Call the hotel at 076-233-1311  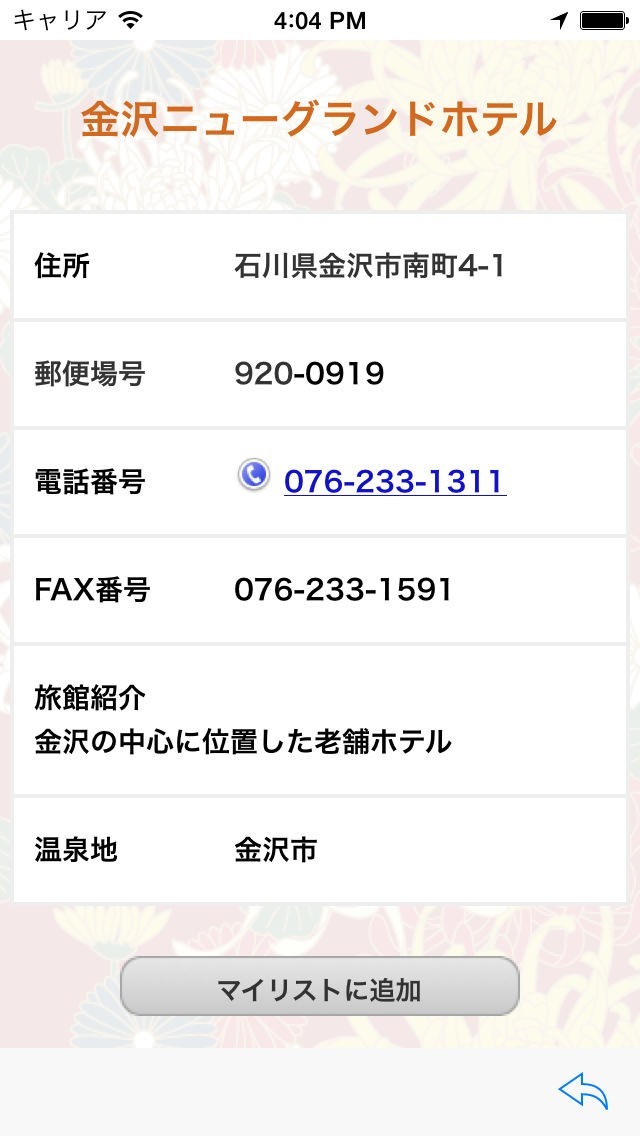click(x=394, y=481)
